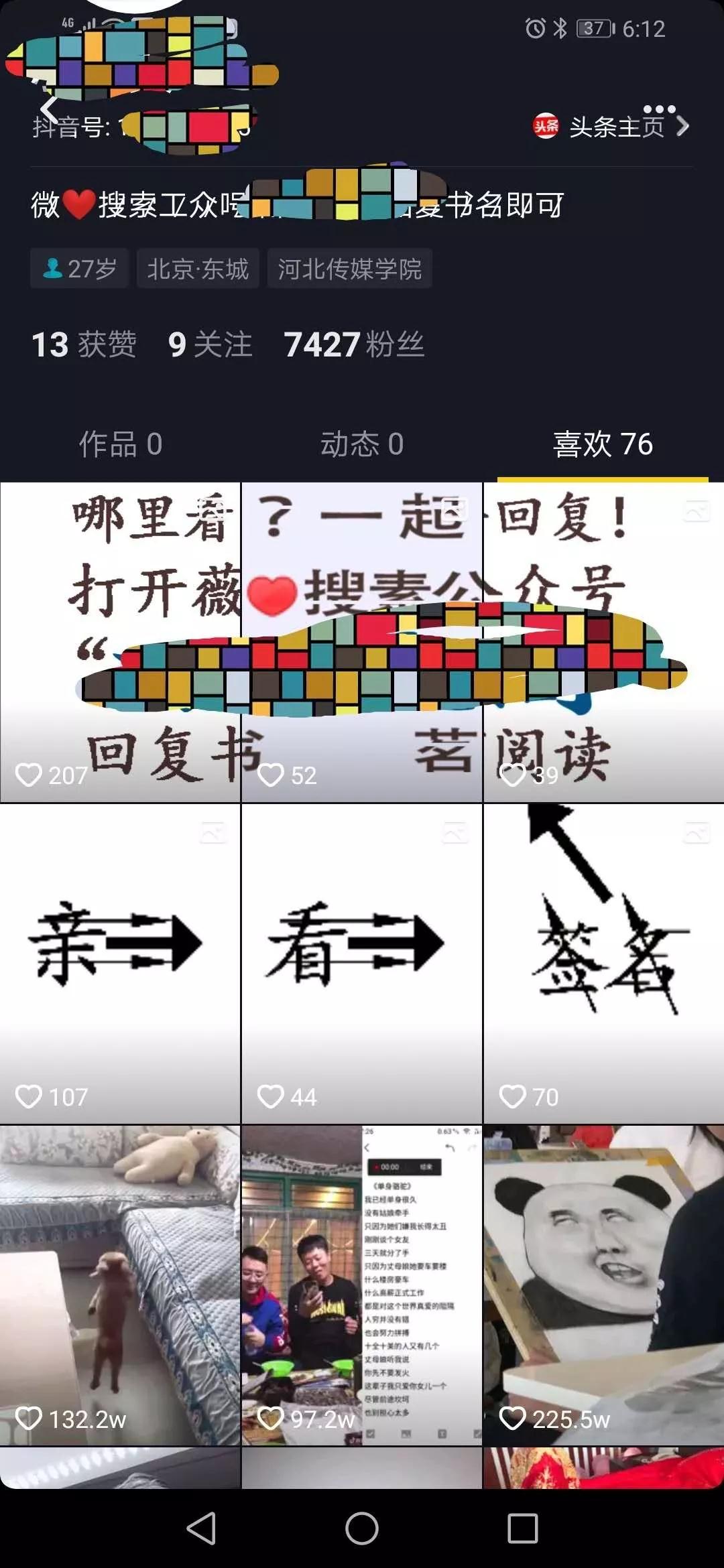Open the video tile with 52 likes

coord(362,642)
